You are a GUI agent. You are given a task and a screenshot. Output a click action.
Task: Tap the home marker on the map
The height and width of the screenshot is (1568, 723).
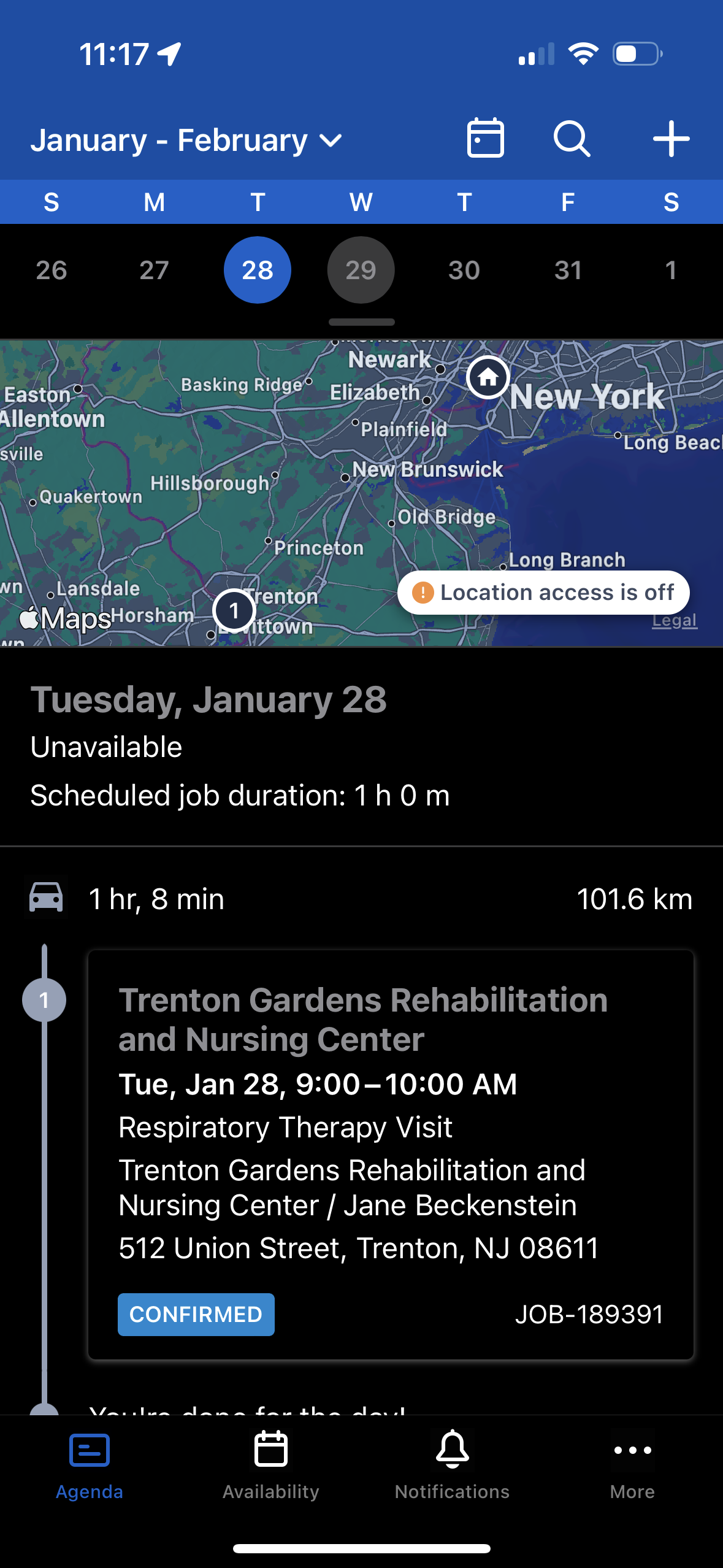coord(488,377)
